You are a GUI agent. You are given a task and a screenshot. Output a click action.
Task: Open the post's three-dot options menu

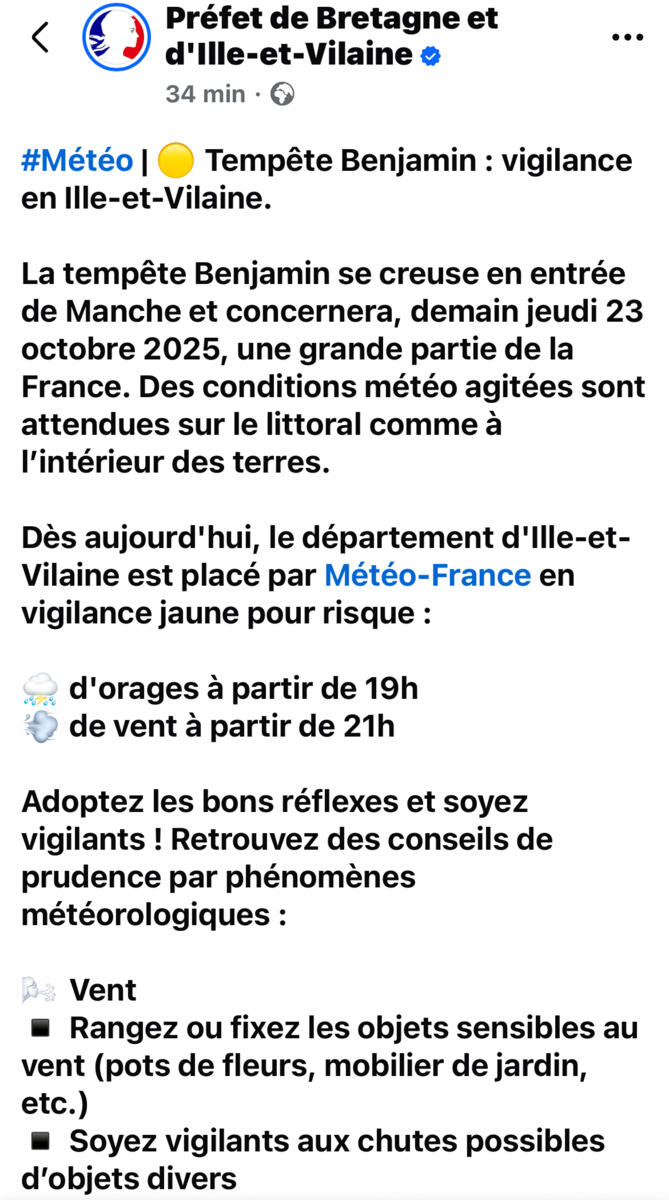point(627,38)
